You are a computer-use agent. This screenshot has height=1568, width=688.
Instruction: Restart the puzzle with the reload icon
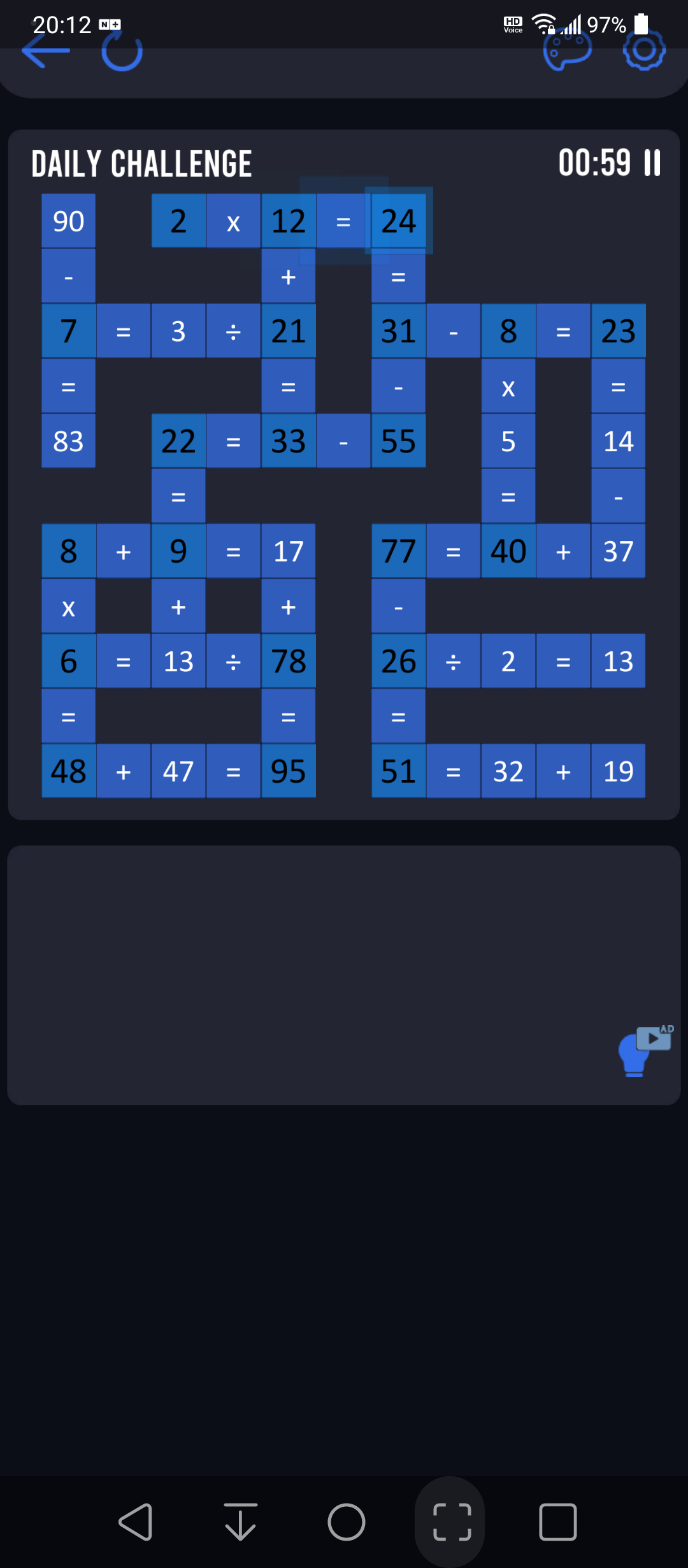(x=122, y=50)
